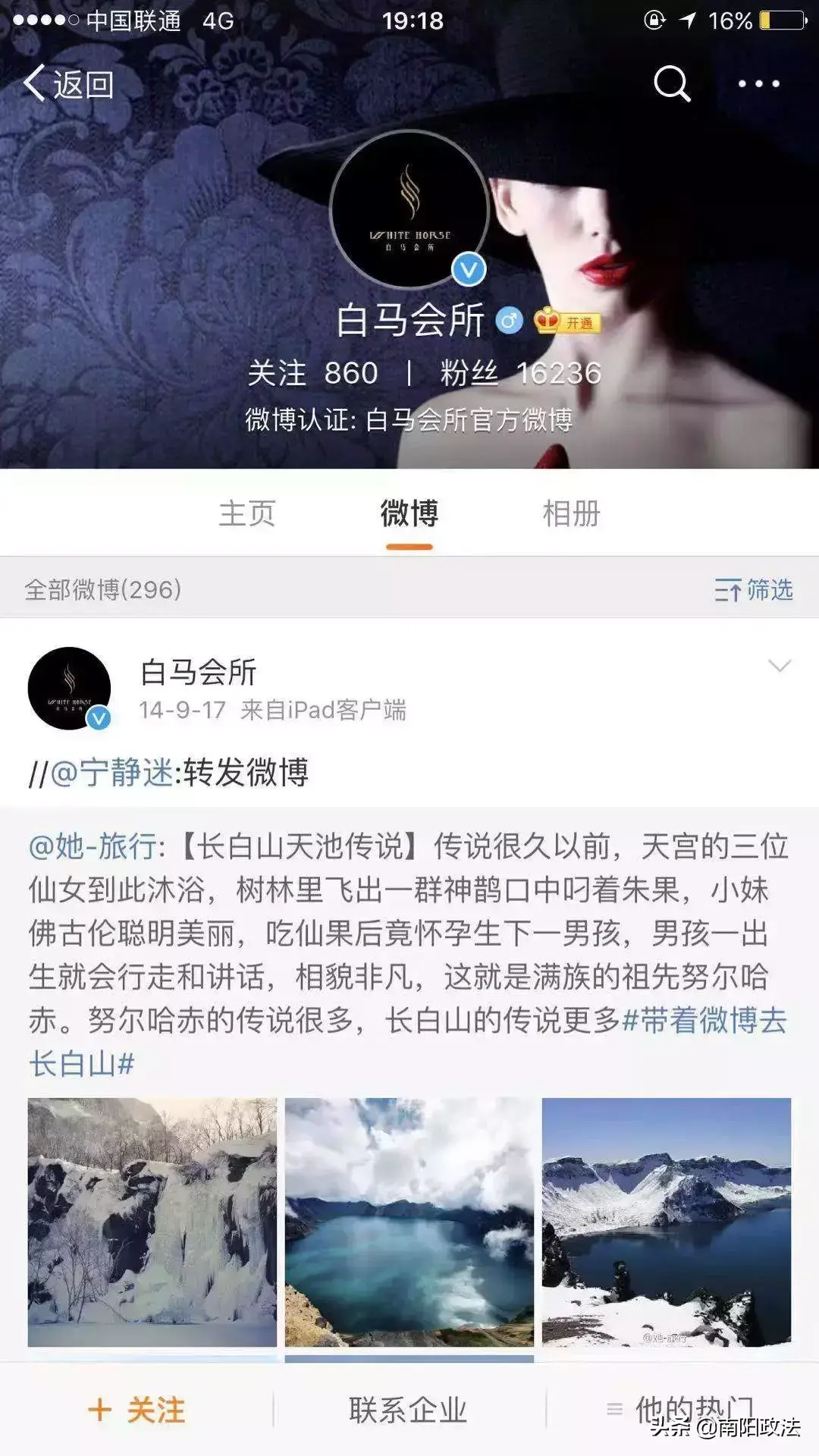Open the @她-旅行 user link
This screenshot has height=1456, width=819.
tap(93, 846)
